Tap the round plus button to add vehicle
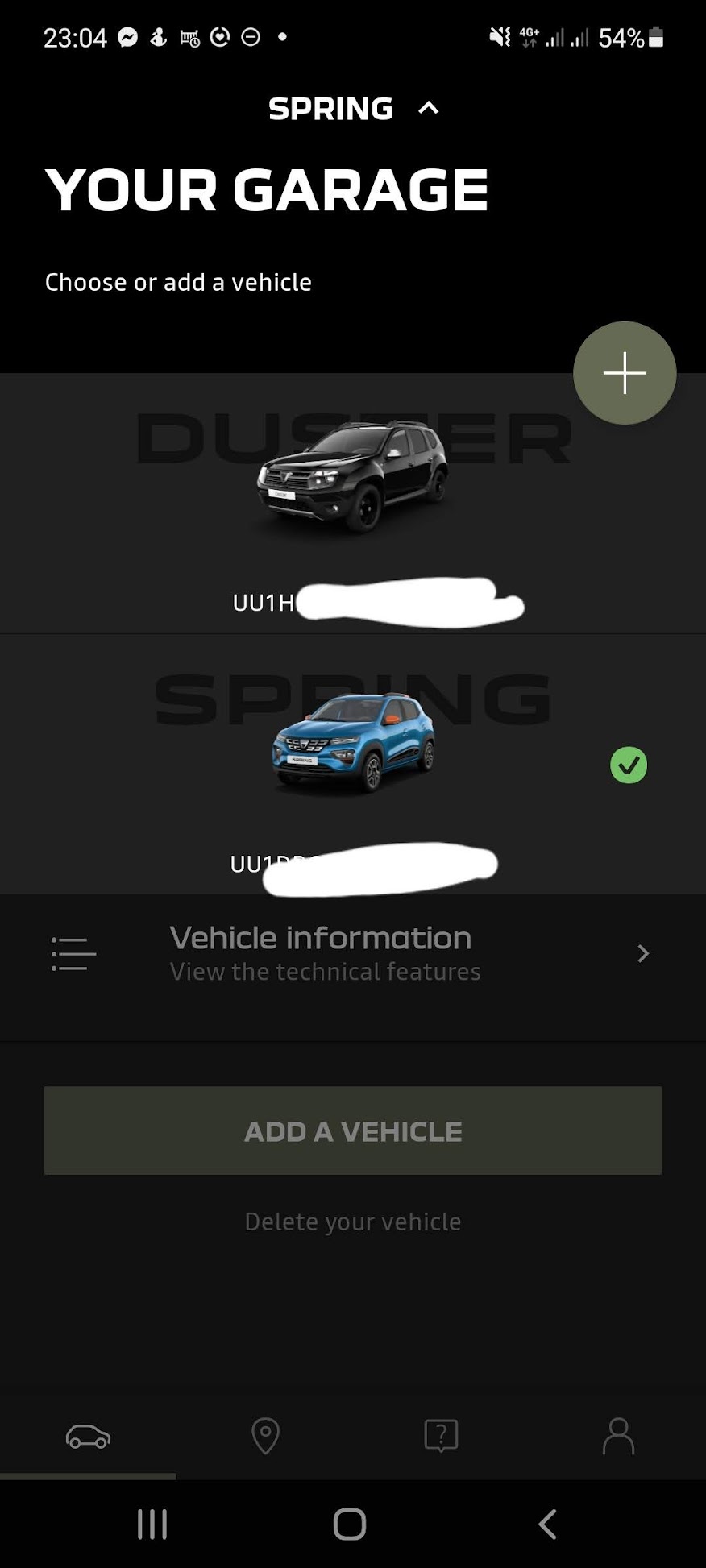 click(625, 373)
